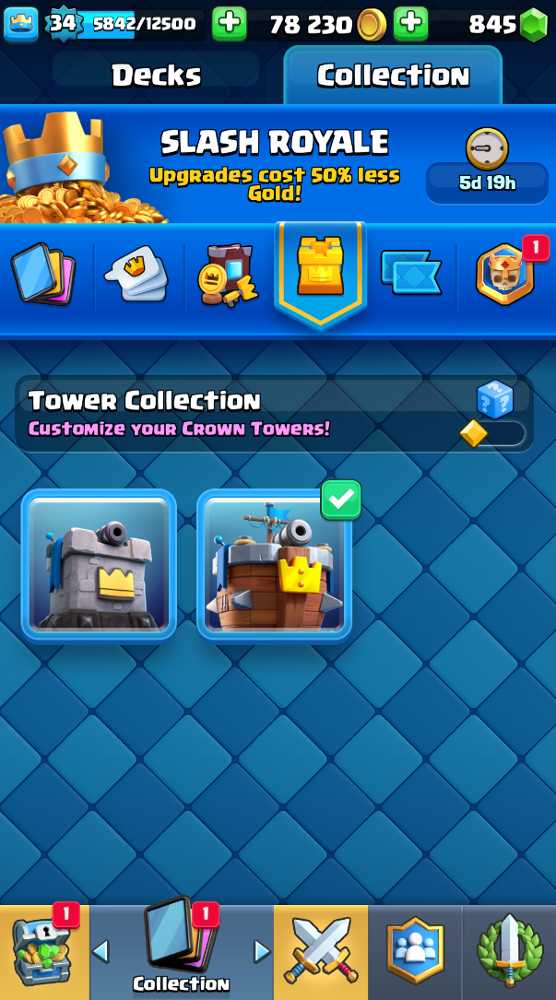Viewport: 556px width, 1000px height.
Task: Switch to the Decks tab
Action: [156, 75]
